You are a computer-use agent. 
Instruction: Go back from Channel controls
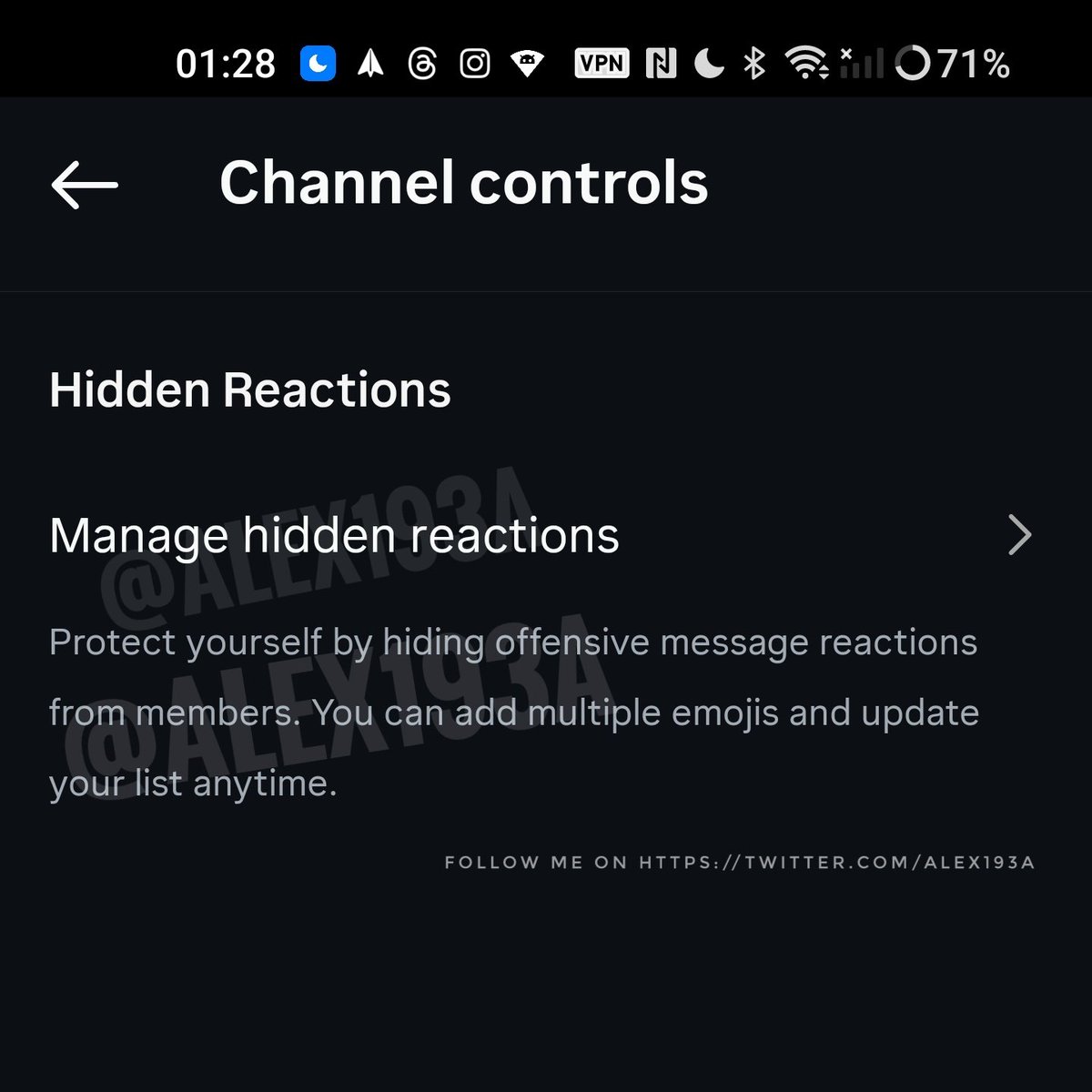[85, 185]
